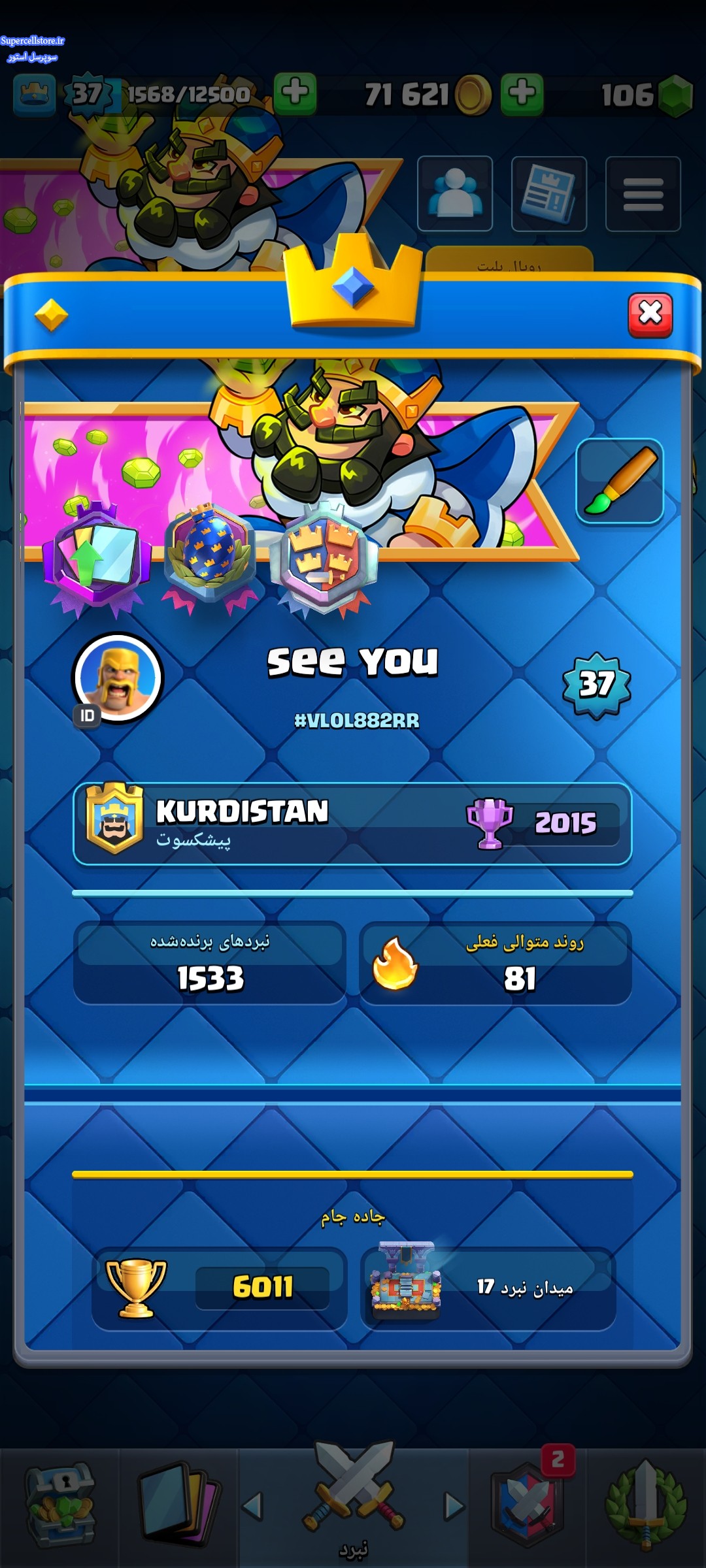Open the events tab with laurel sword
The width and height of the screenshot is (706, 1568).
pos(646,1506)
